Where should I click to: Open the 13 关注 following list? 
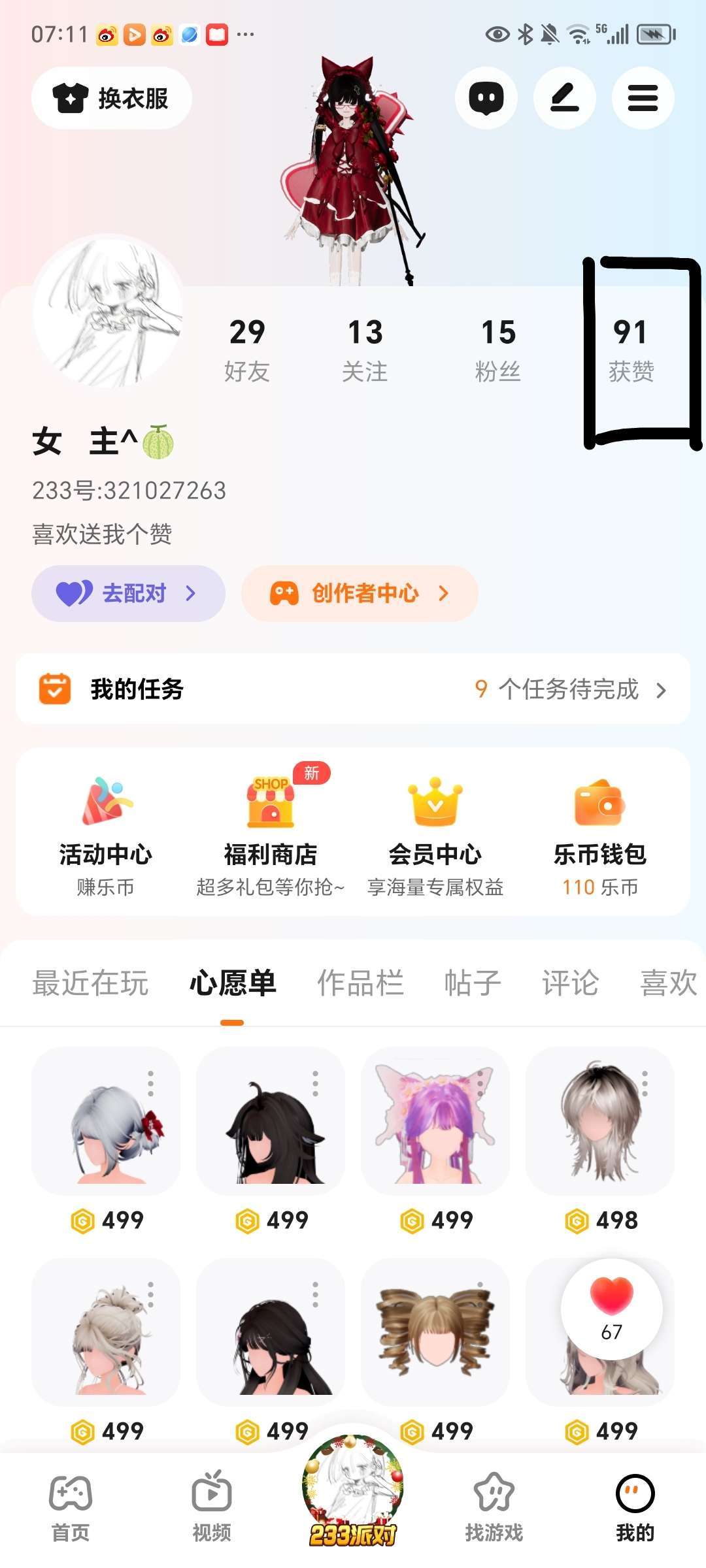click(365, 350)
